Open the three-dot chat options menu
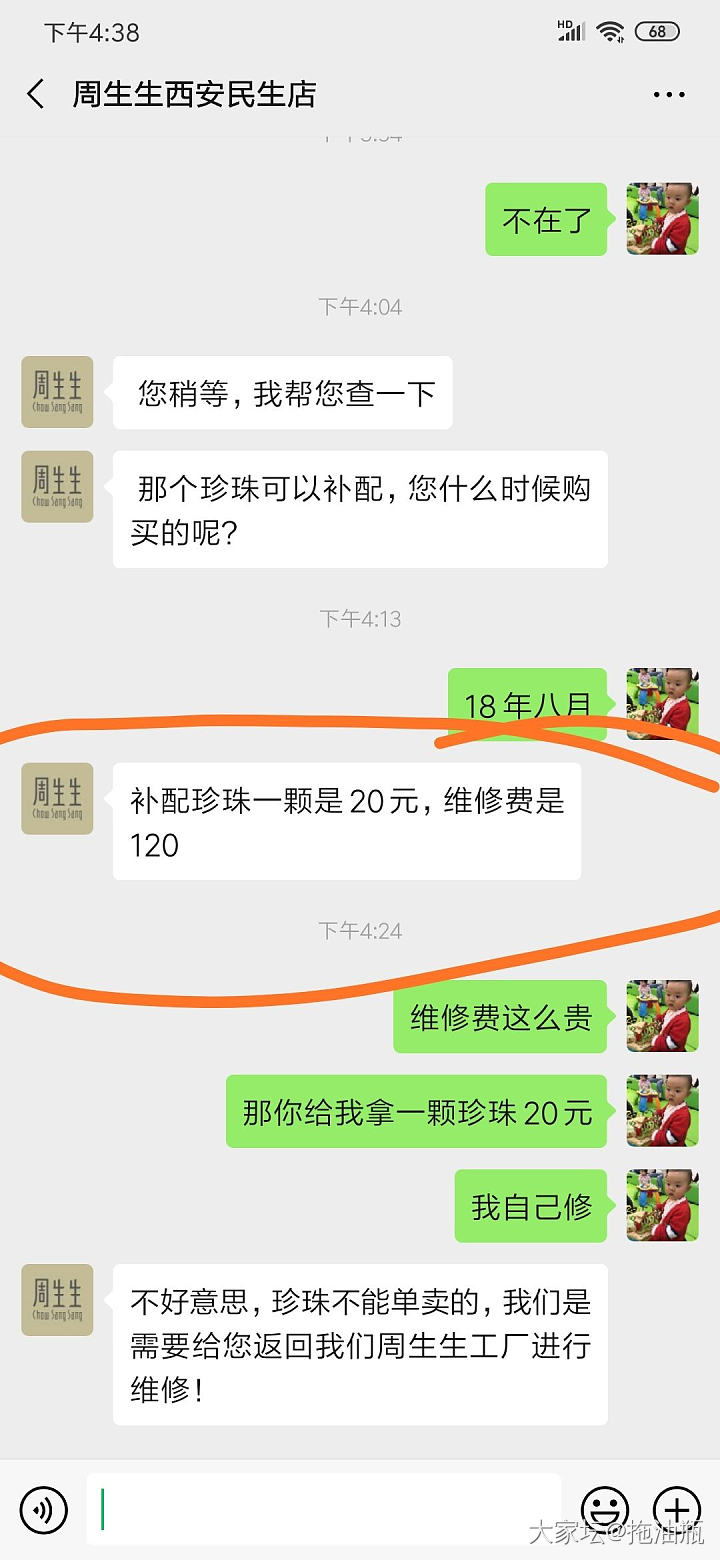Screen dimensions: 720x1560 pos(669,95)
